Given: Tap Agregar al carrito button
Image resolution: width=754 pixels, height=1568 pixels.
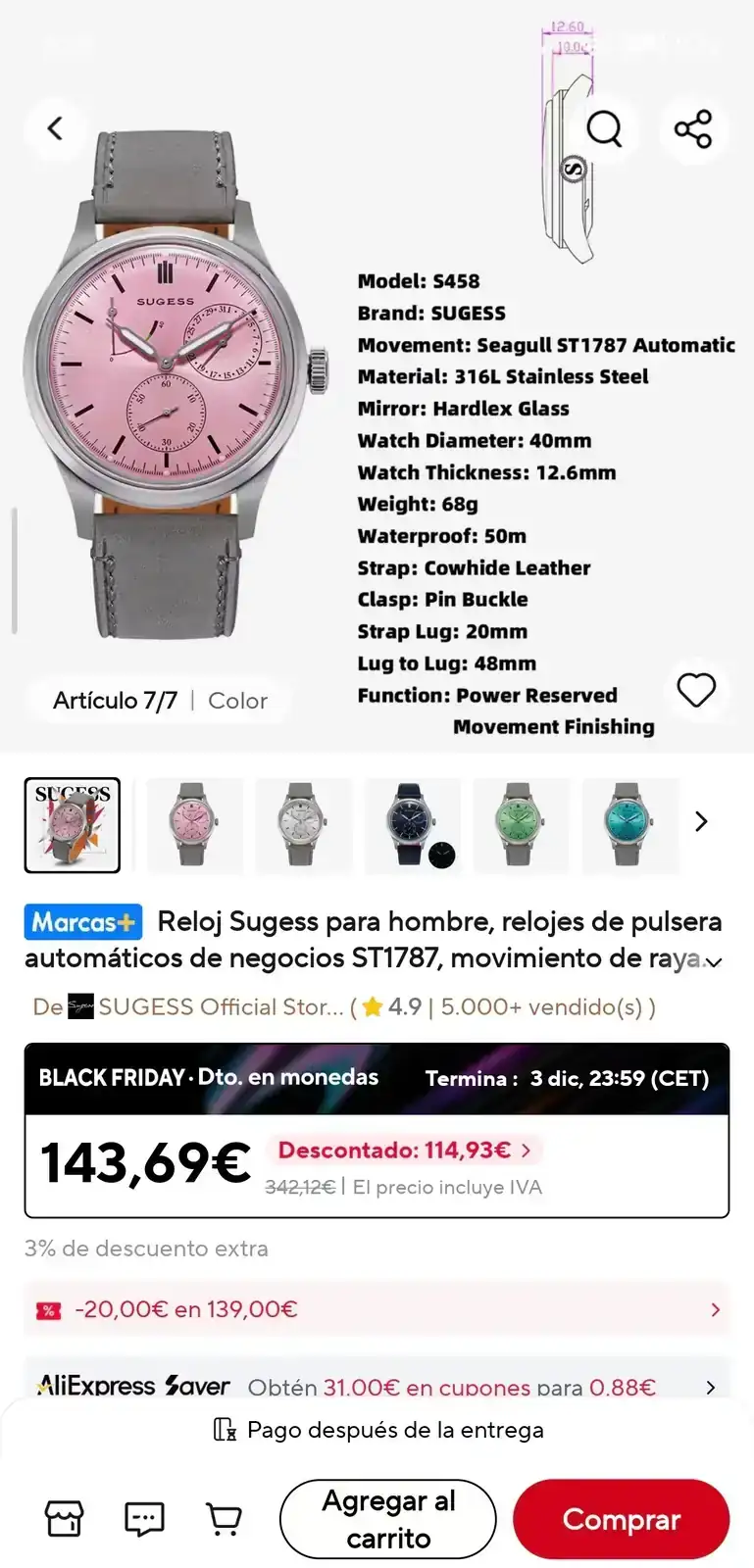Looking at the screenshot, I should [x=388, y=1519].
